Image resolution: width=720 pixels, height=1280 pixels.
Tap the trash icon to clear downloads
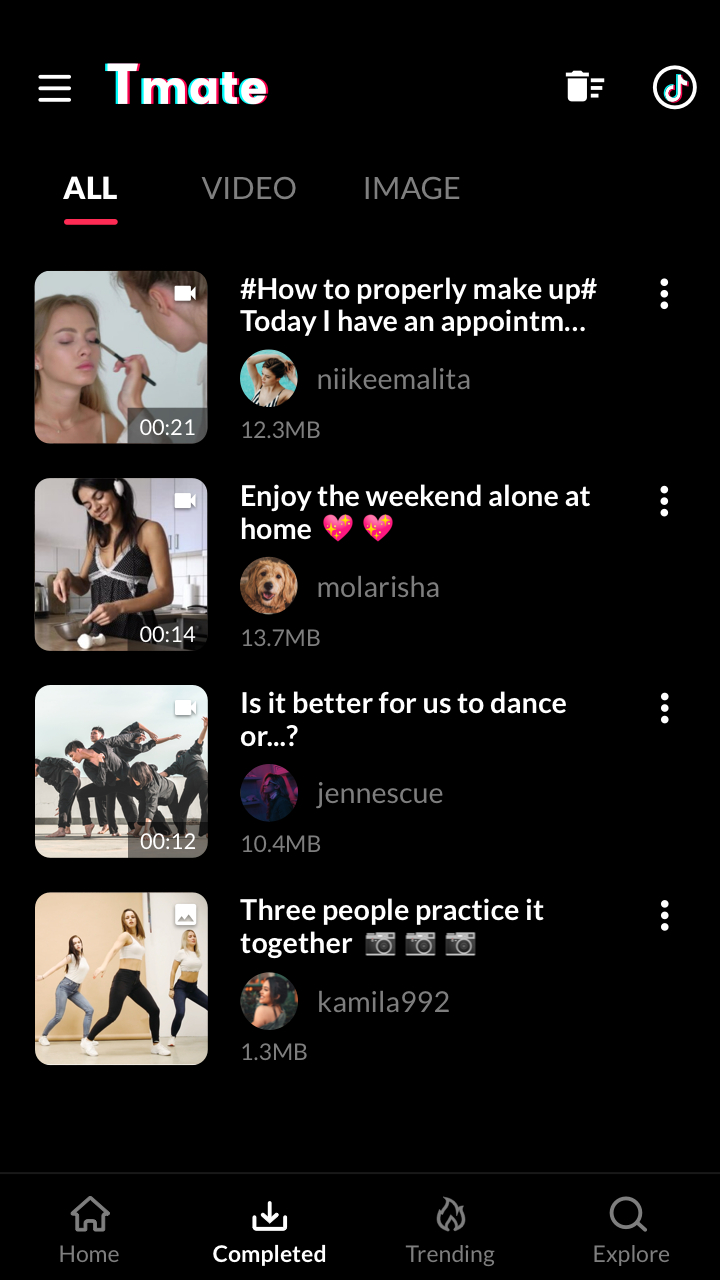(585, 87)
